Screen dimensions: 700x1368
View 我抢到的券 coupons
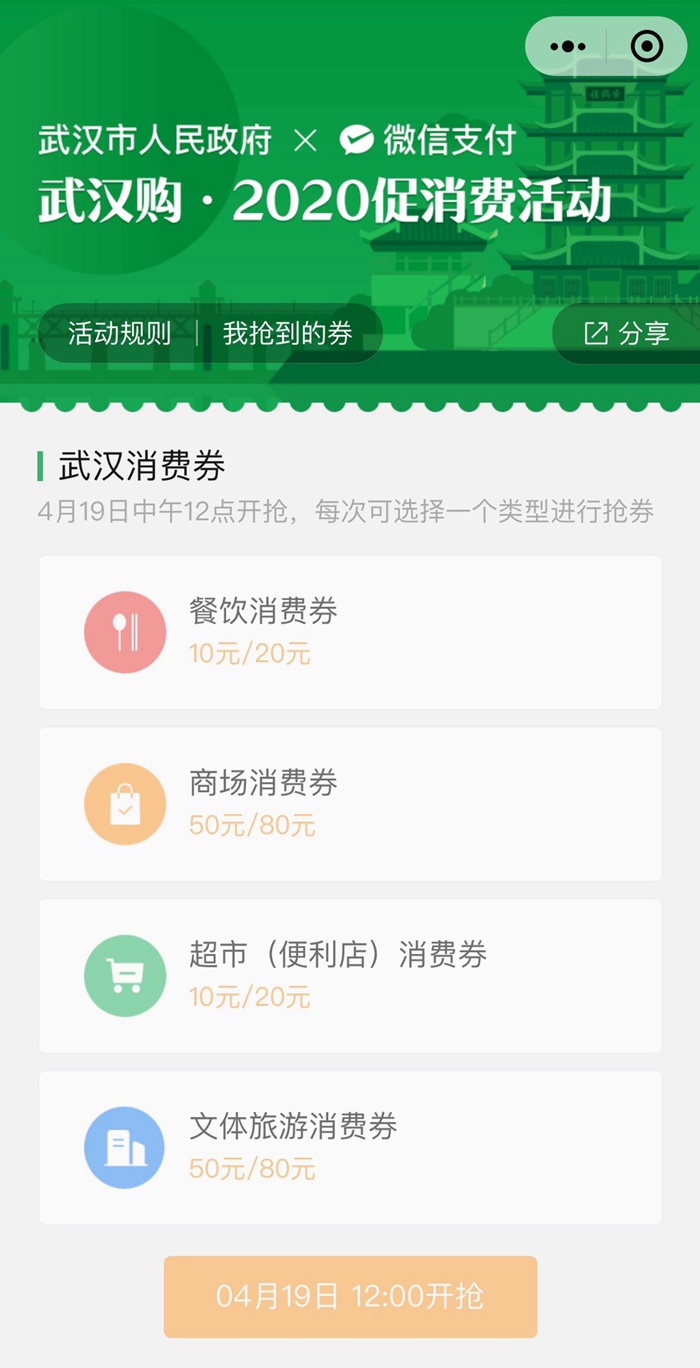pos(288,334)
